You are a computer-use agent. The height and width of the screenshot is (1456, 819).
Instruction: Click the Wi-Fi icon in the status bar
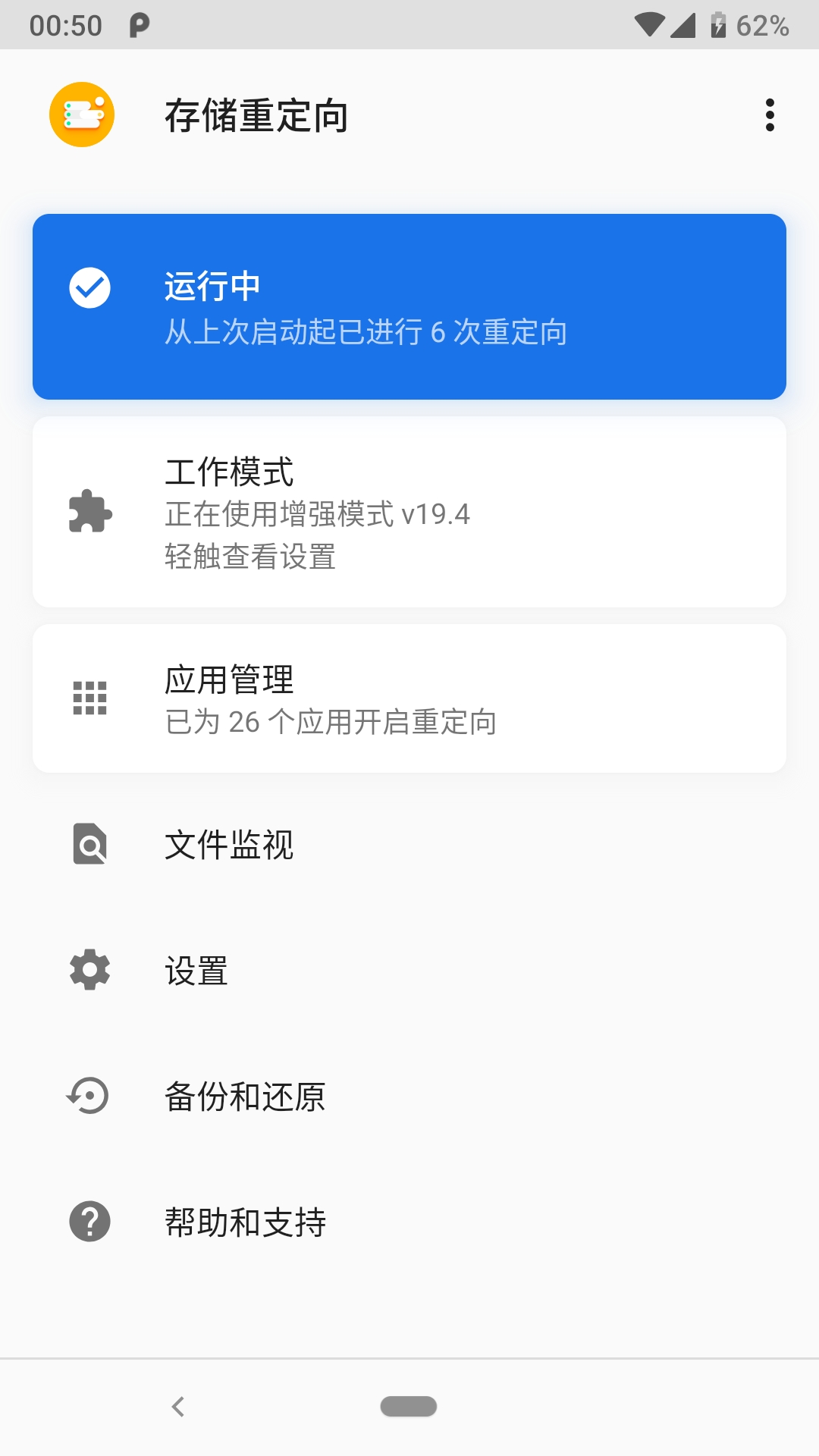[x=650, y=23]
